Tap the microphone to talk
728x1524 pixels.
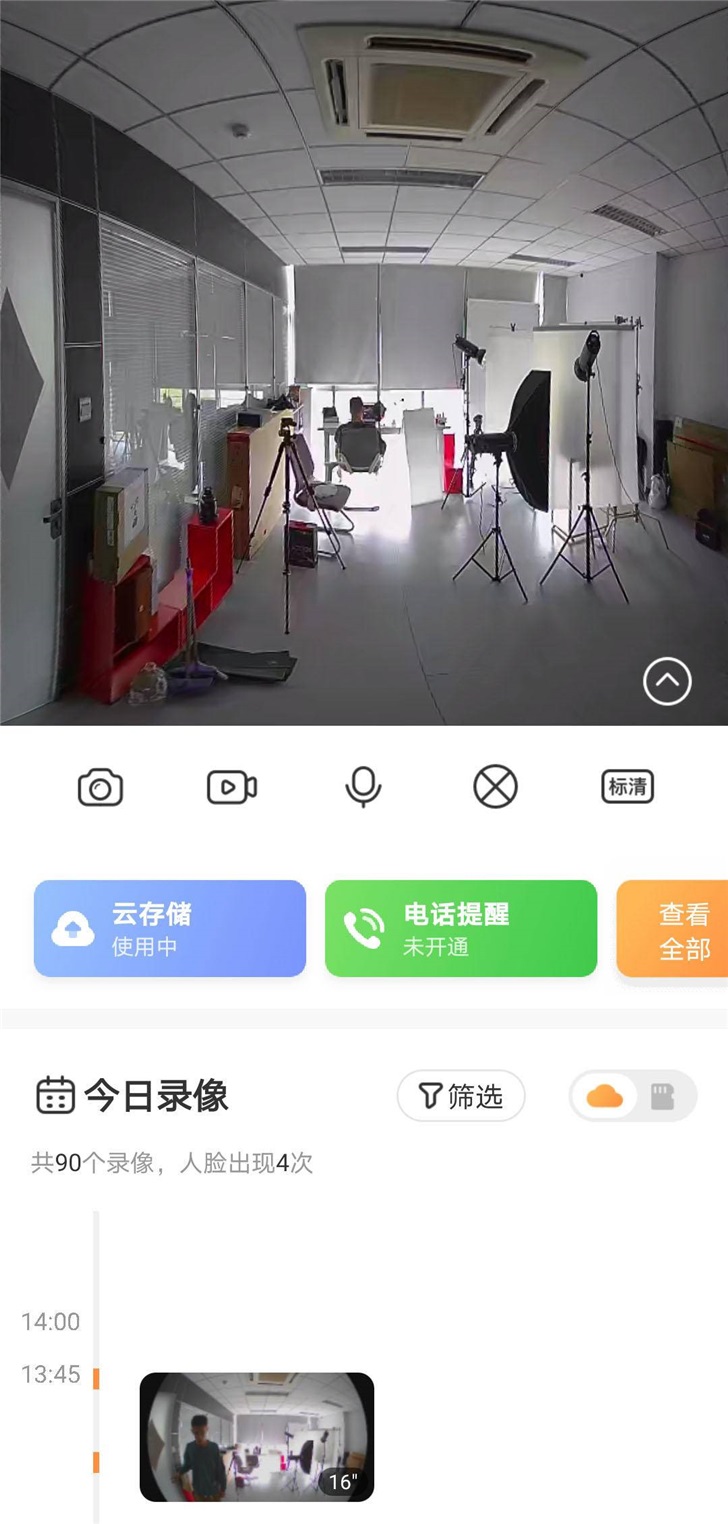[x=363, y=787]
